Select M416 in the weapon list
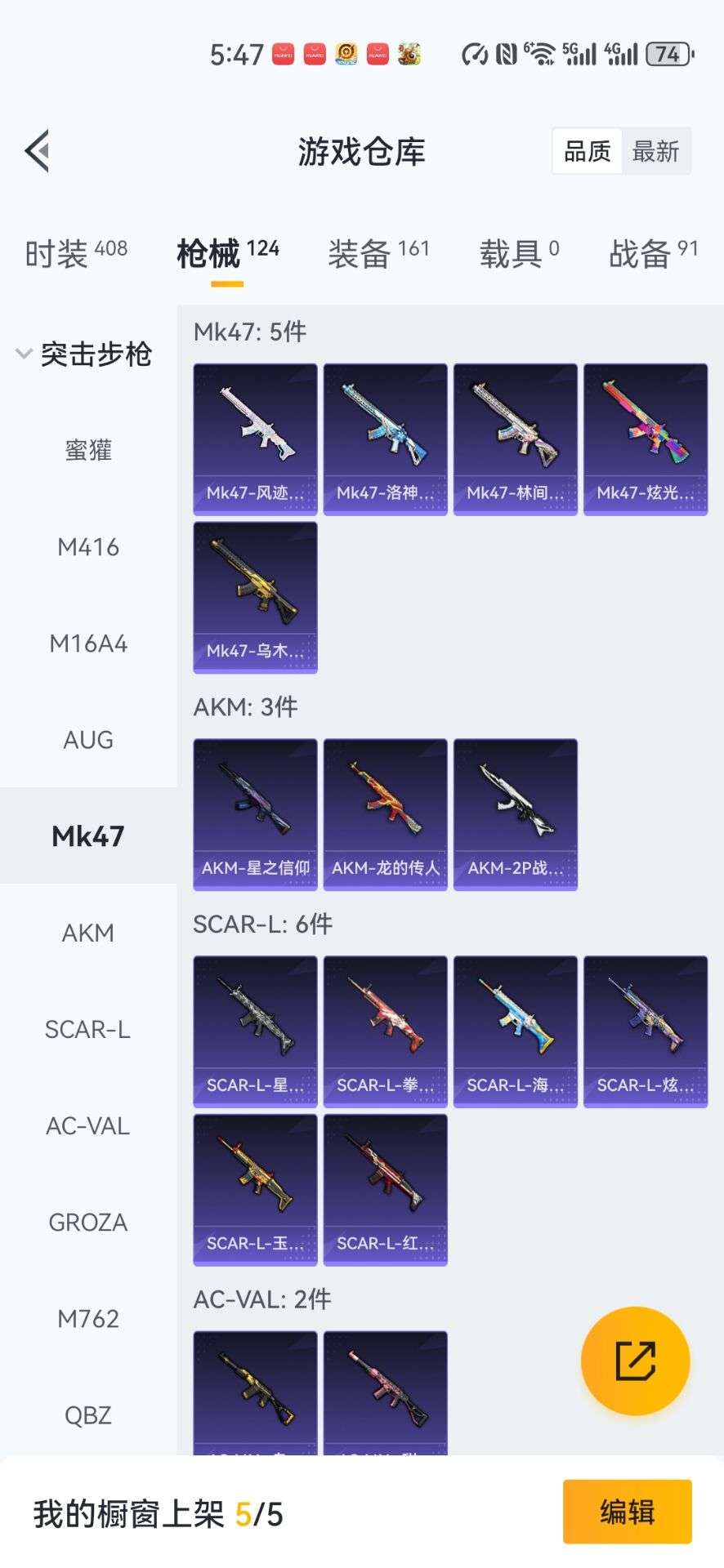Viewport: 724px width, 1568px height. point(88,547)
